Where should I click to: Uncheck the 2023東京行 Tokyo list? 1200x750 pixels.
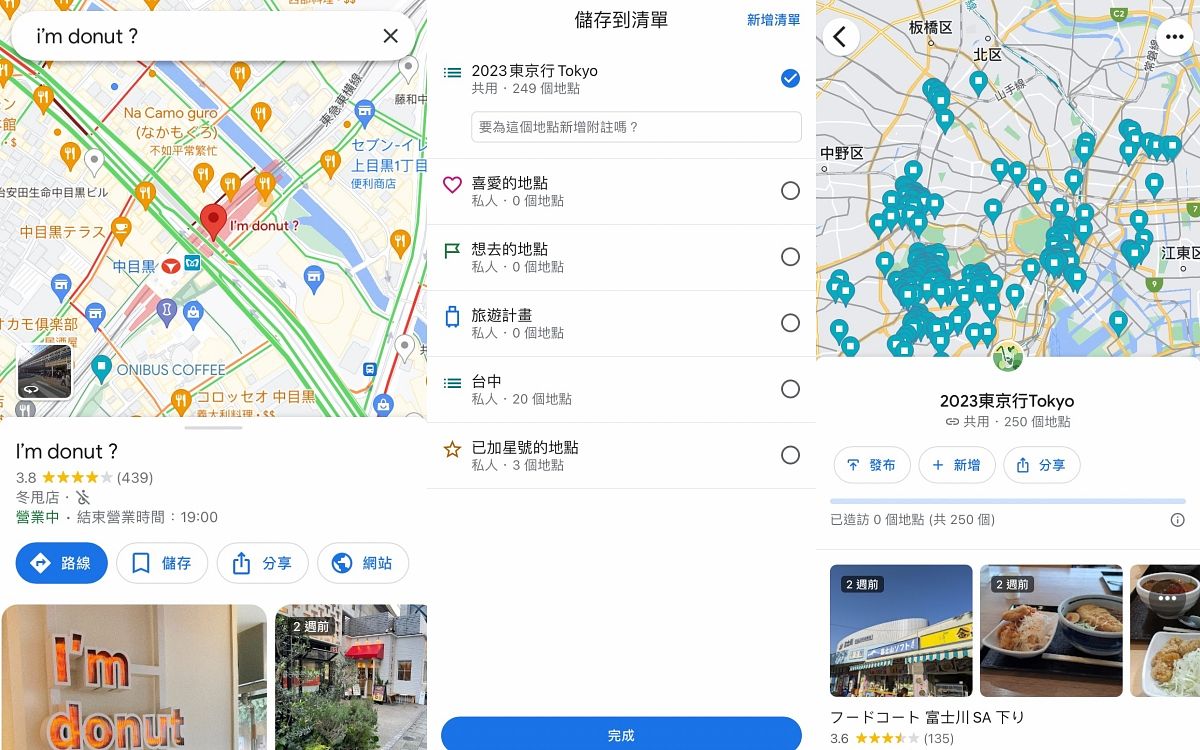(790, 78)
